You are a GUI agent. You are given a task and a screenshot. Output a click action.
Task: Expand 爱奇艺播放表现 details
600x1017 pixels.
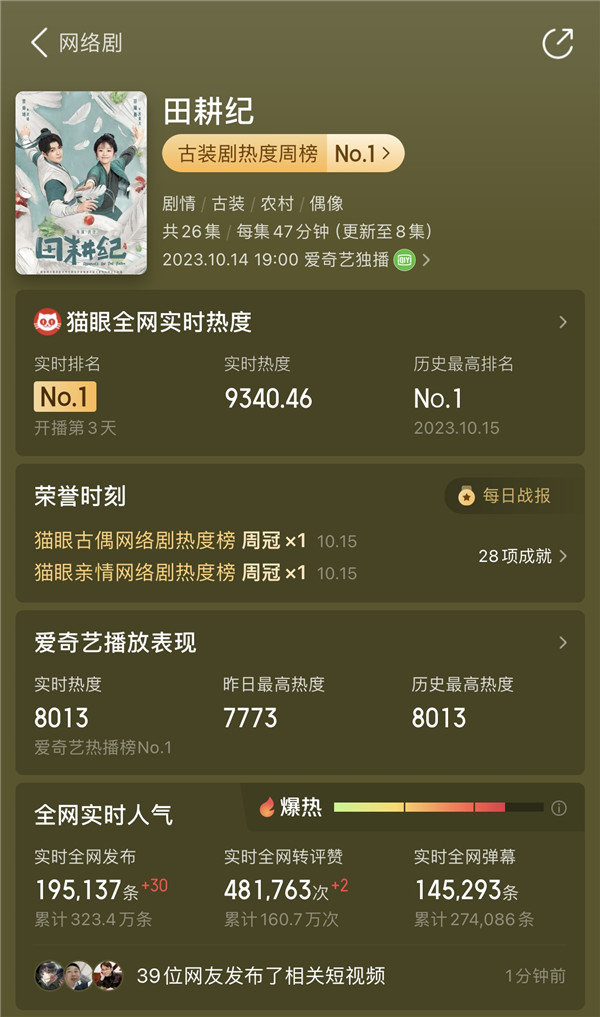(562, 642)
